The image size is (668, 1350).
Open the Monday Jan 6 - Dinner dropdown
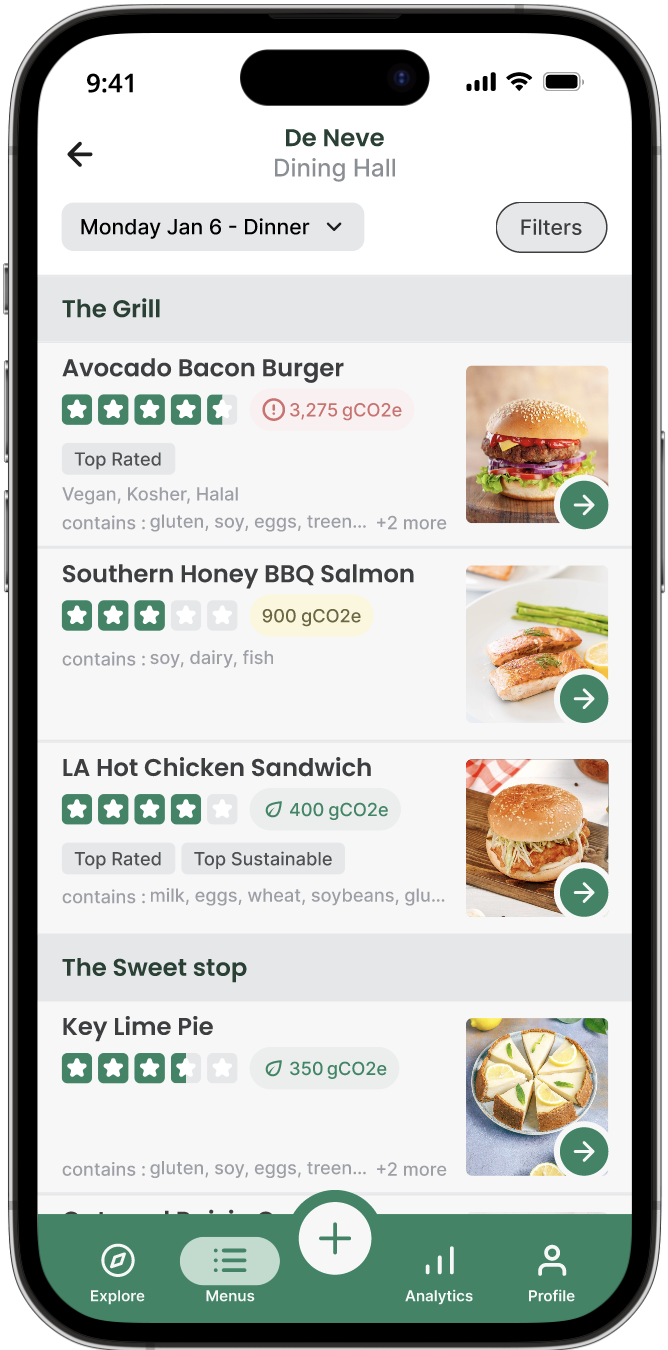(212, 227)
